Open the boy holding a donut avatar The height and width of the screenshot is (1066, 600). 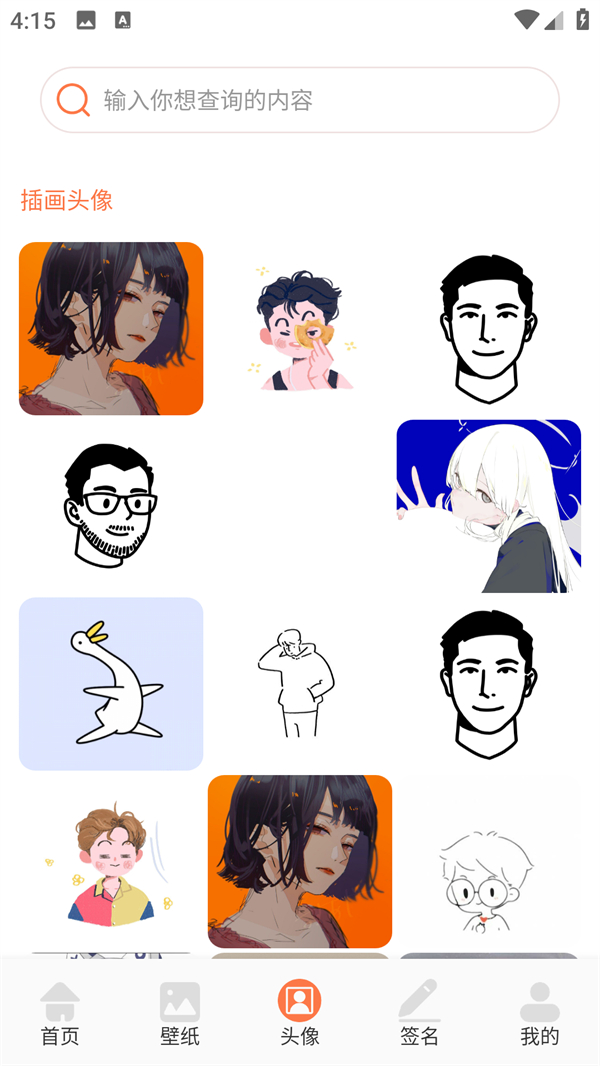[x=300, y=329]
